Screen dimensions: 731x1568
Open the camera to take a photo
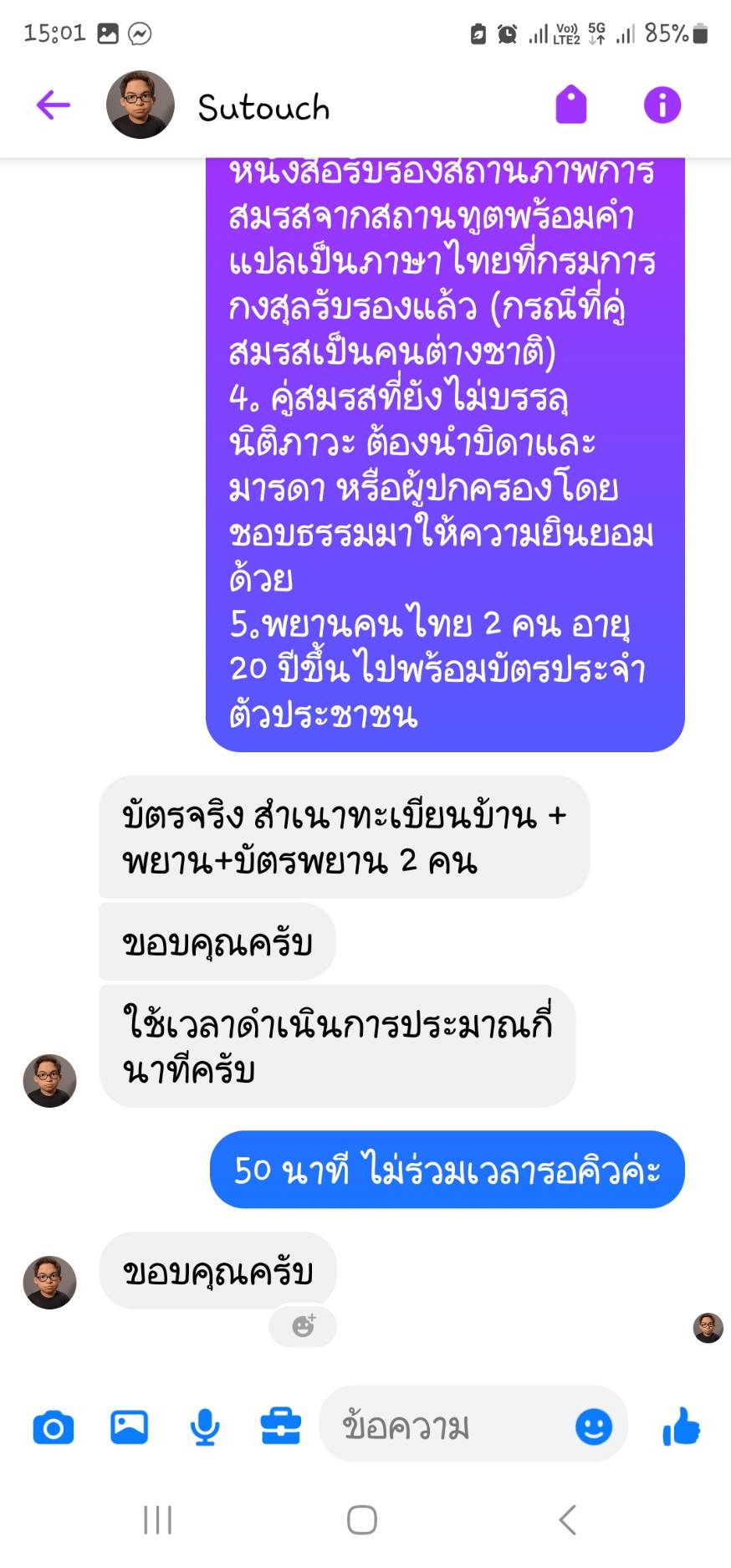54,1427
